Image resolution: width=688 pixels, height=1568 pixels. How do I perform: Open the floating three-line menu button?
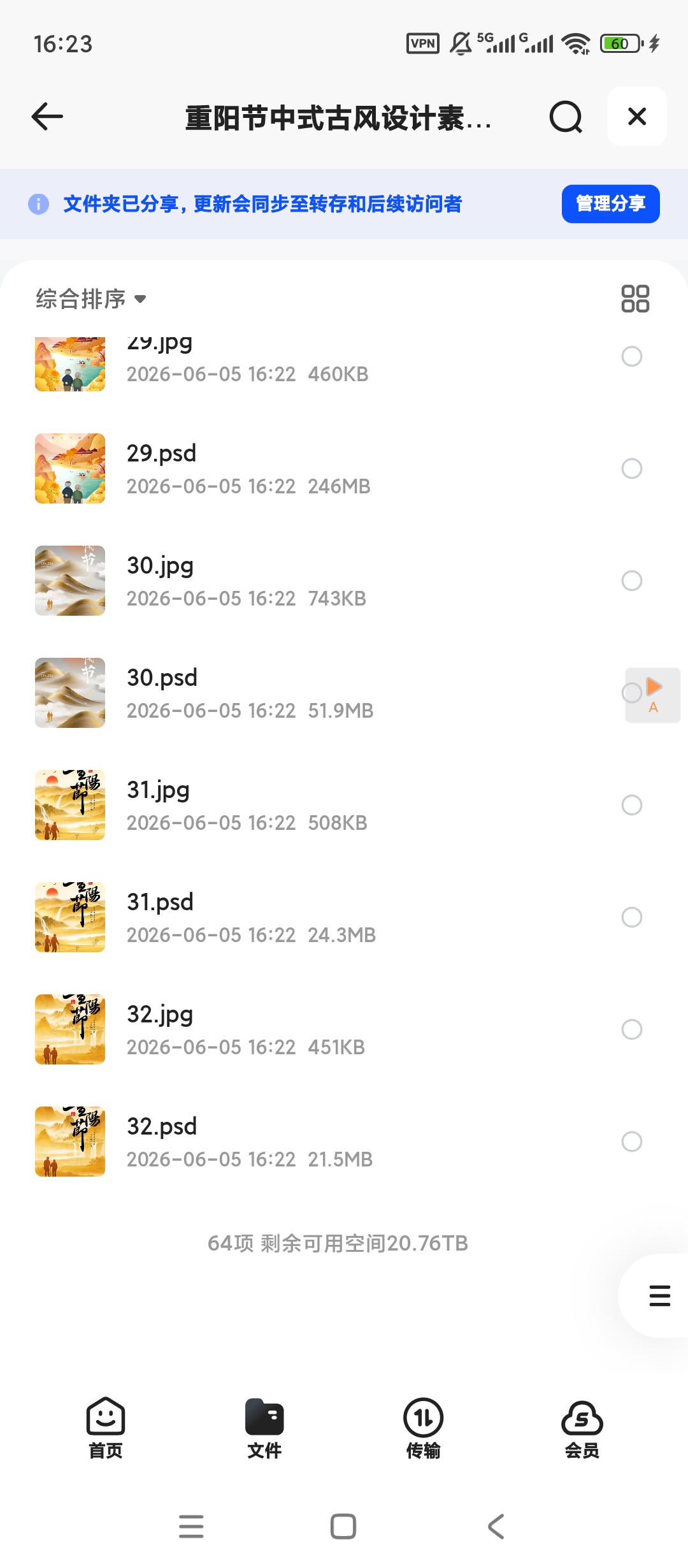[659, 1296]
